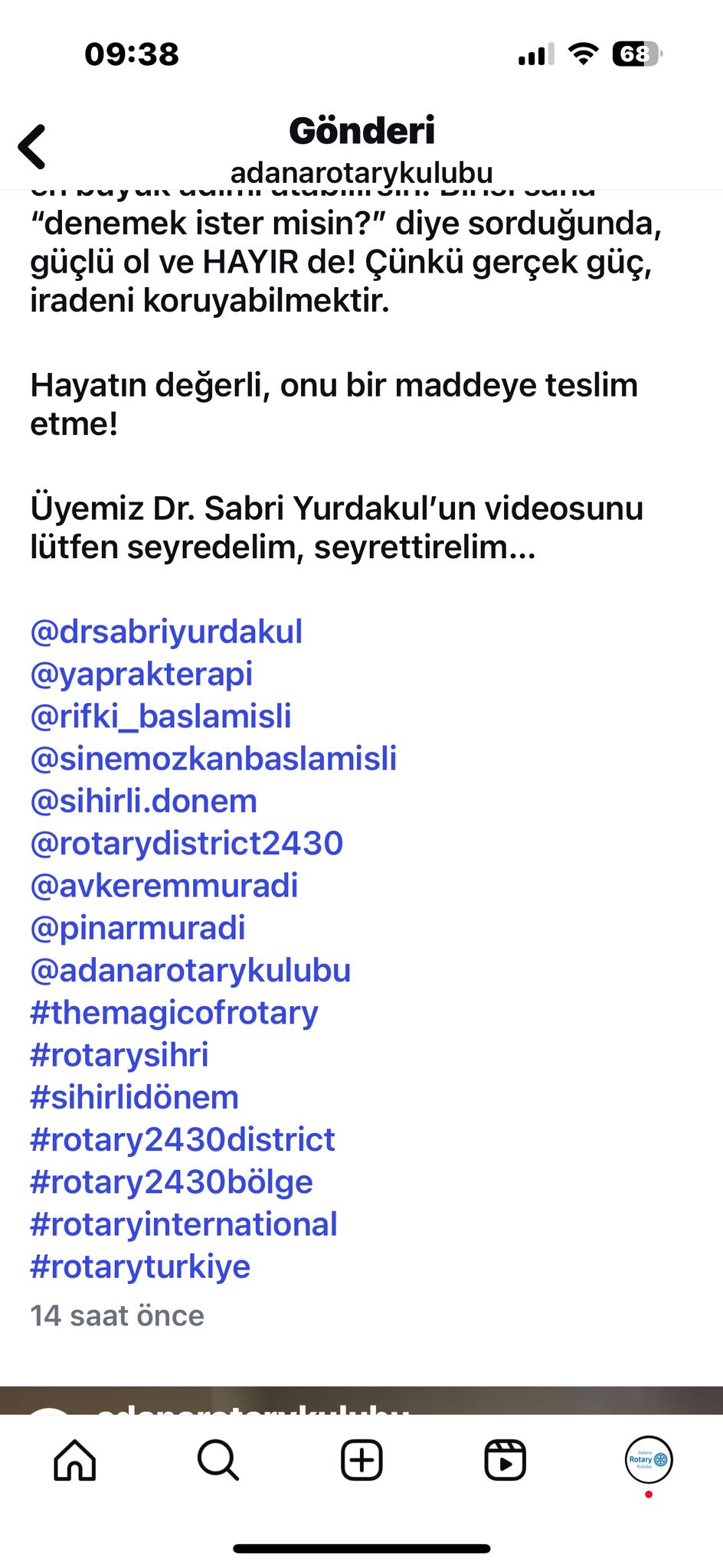Visit the @sihirli.donem profile
Screen dimensions: 723x1568
144,801
